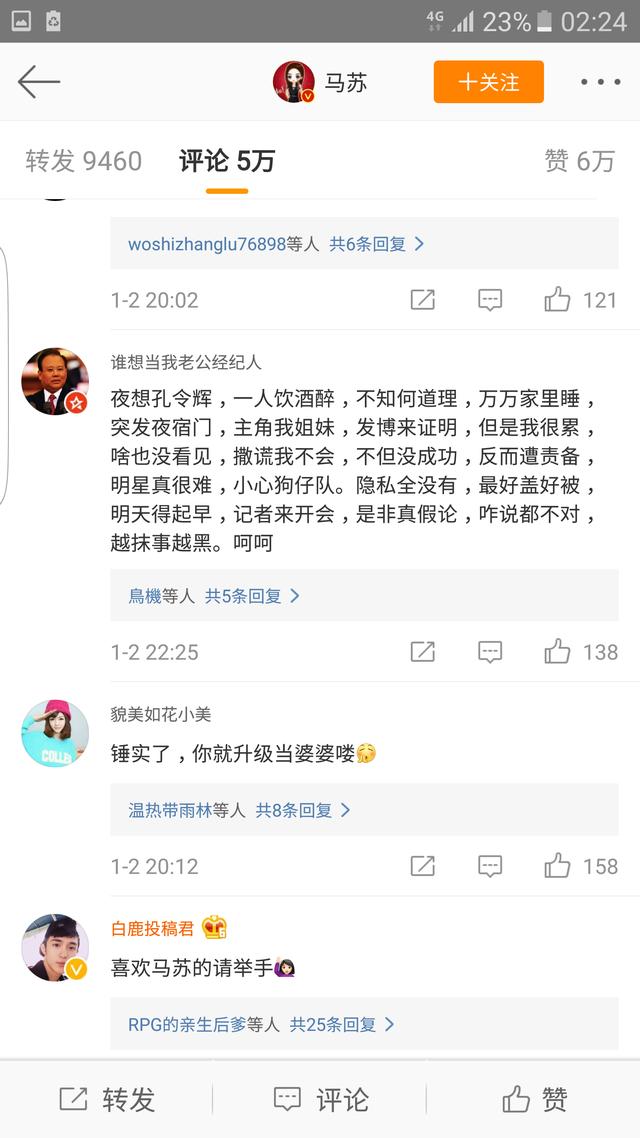Reply to 貌美如花小美's comment
The height and width of the screenshot is (1138, 640).
point(489,866)
